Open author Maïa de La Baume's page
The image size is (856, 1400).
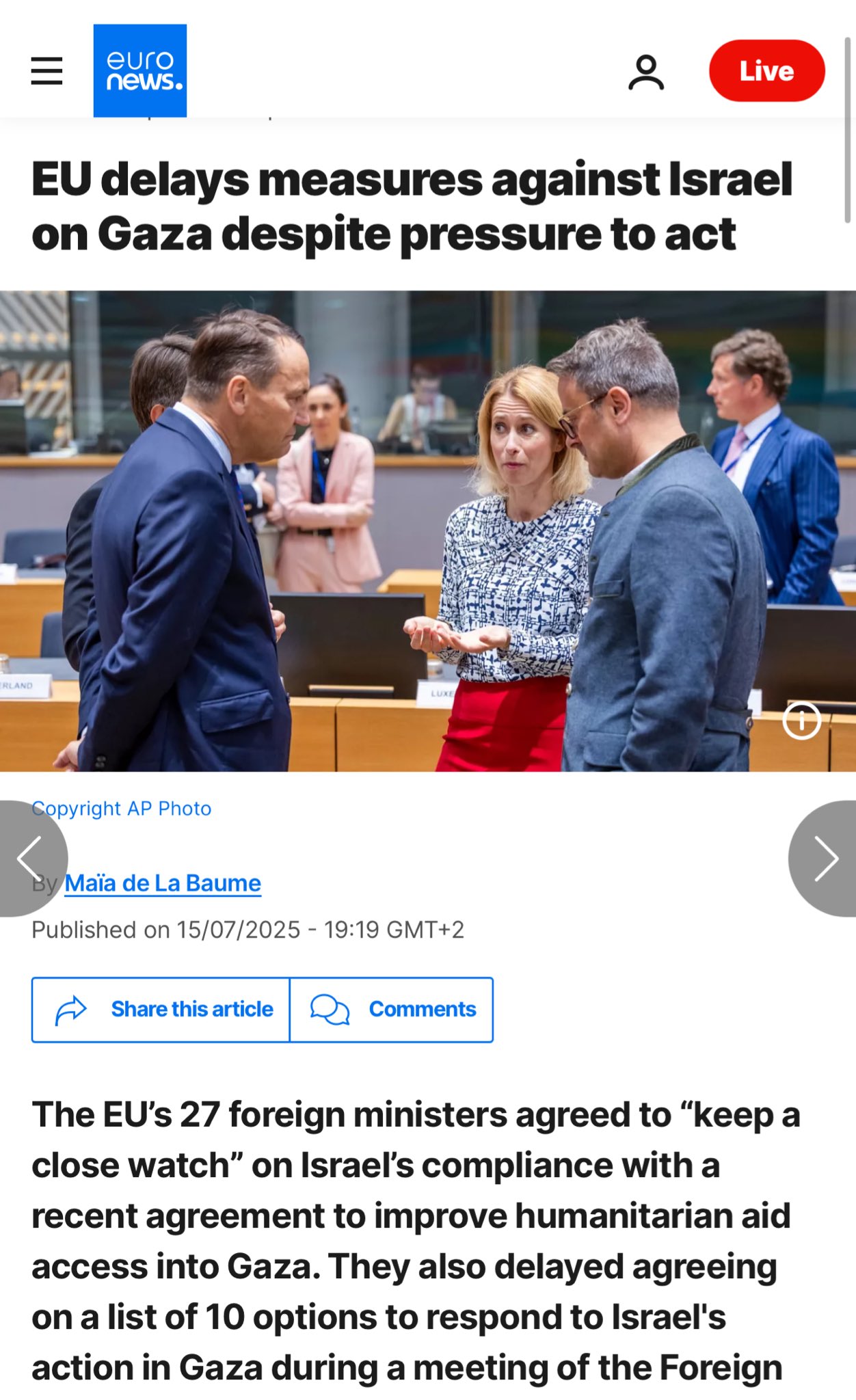tap(163, 883)
